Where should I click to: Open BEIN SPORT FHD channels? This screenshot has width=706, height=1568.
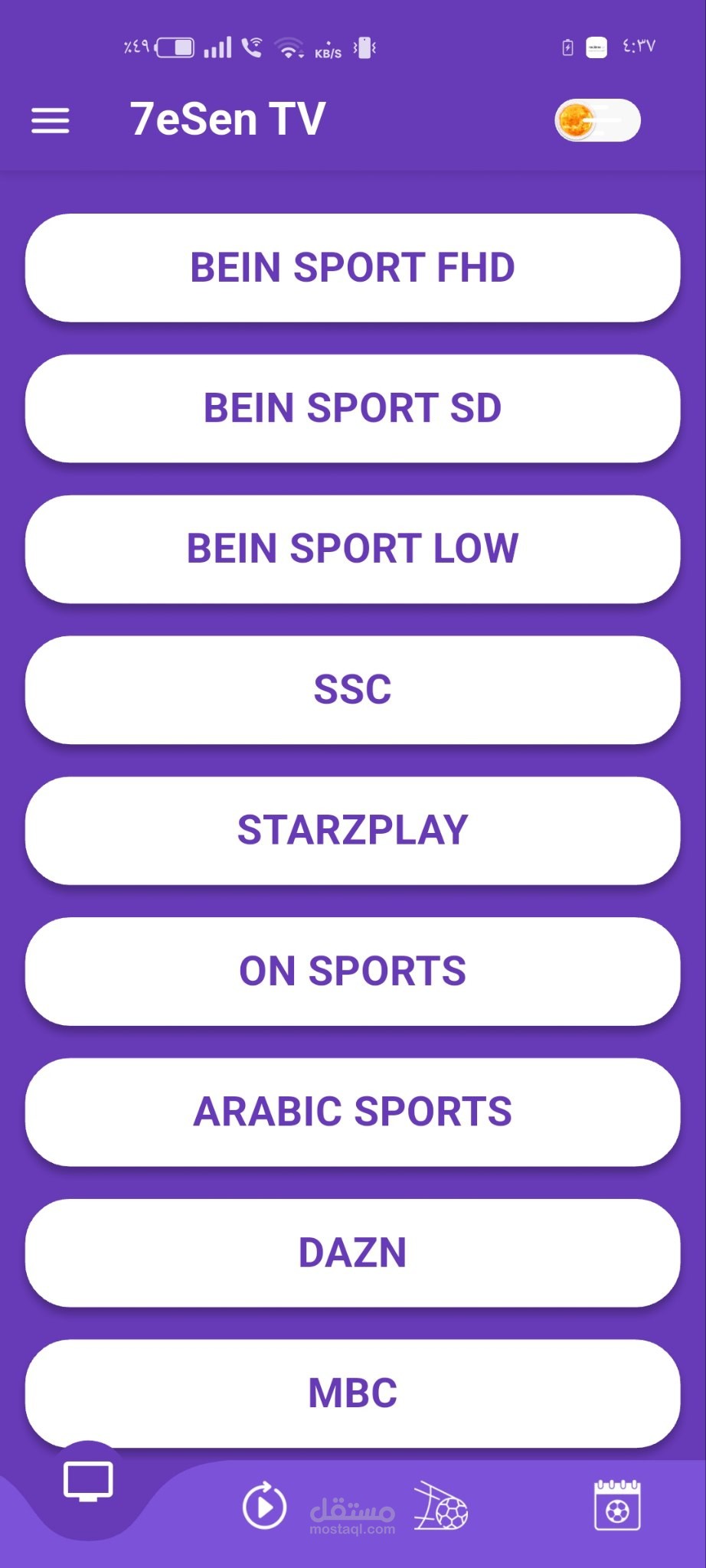(x=353, y=268)
